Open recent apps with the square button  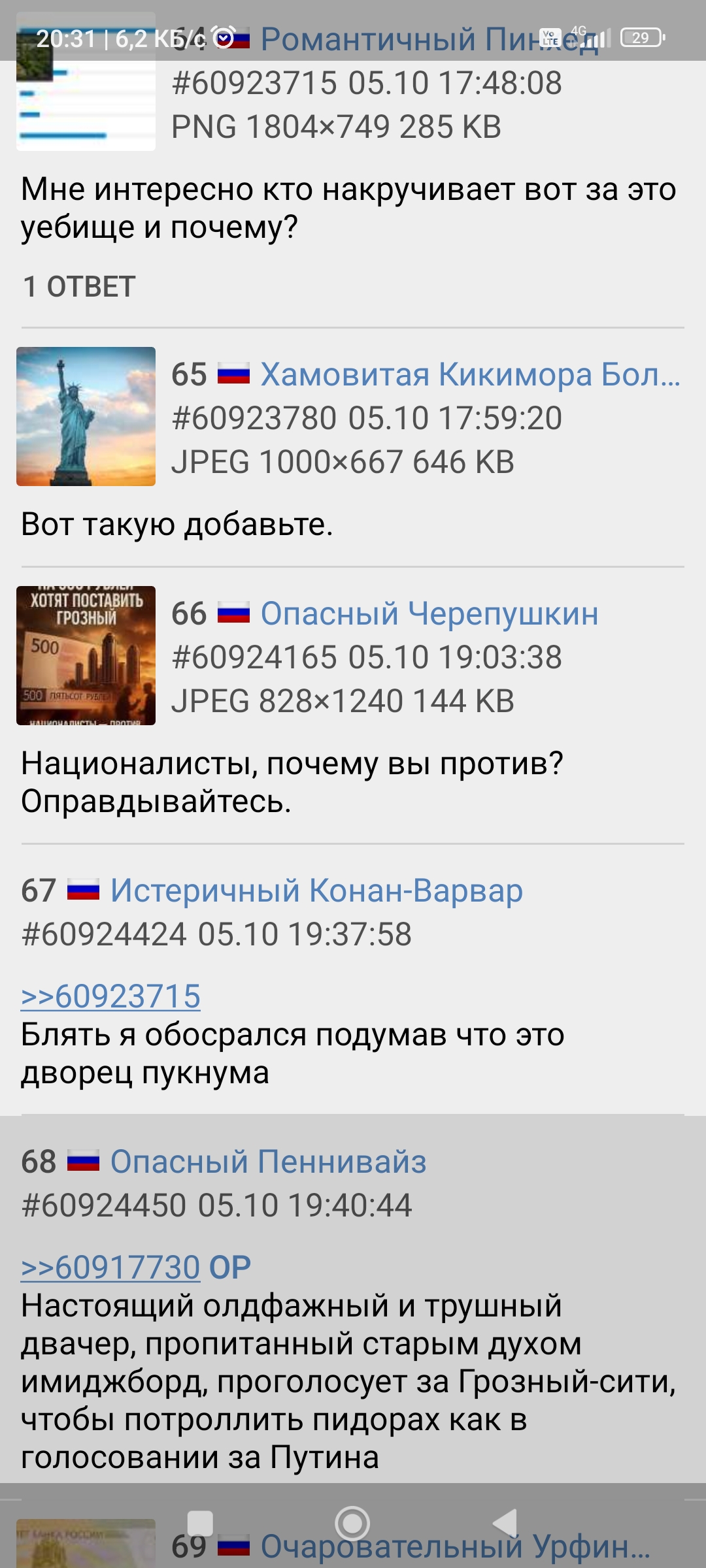(200, 1523)
